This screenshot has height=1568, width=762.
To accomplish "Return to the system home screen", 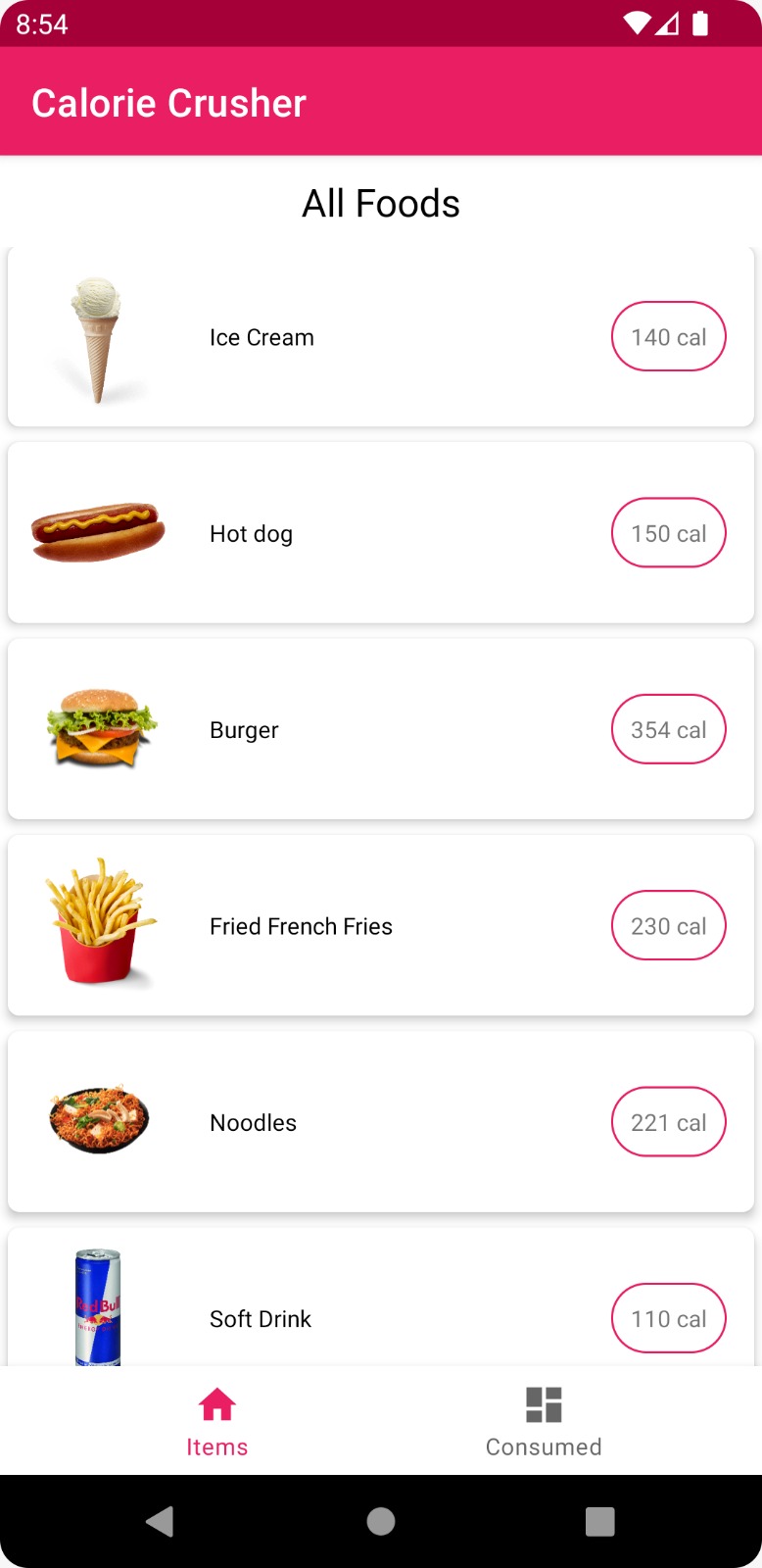I will [381, 1521].
